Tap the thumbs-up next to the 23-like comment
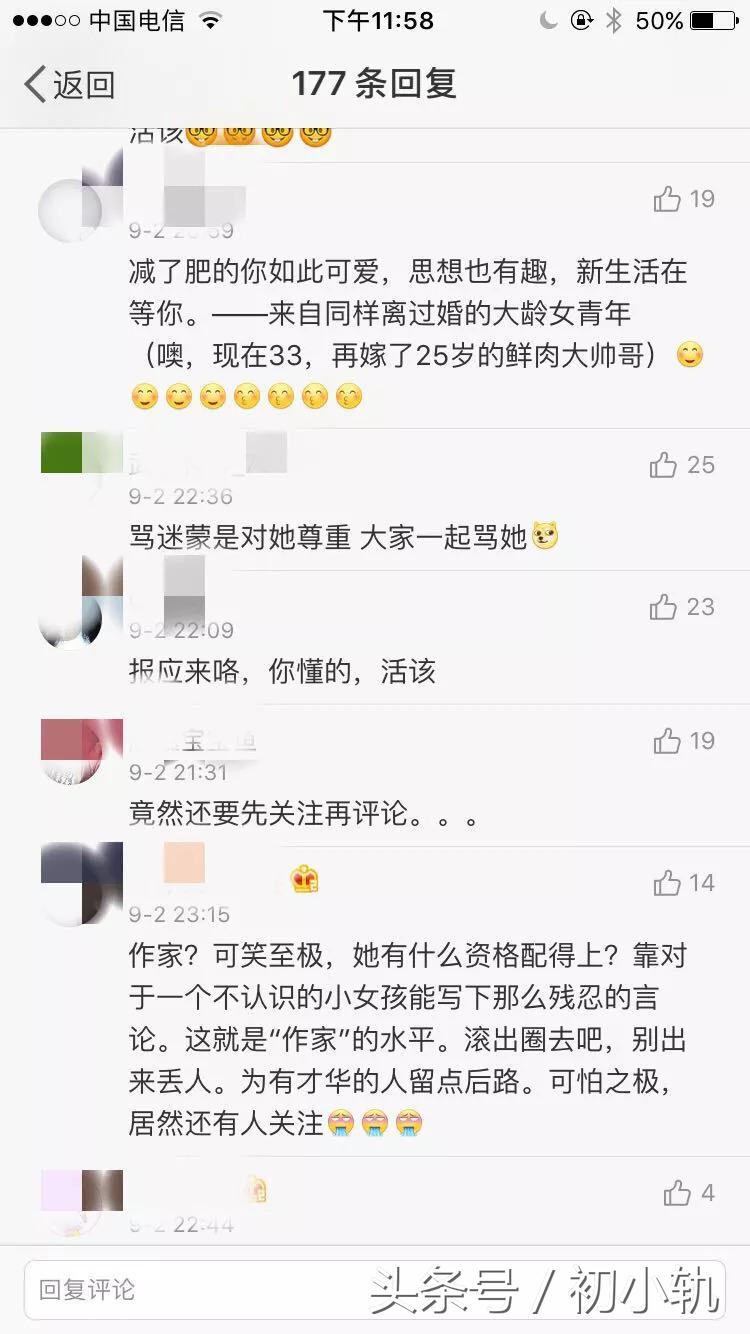 point(666,606)
